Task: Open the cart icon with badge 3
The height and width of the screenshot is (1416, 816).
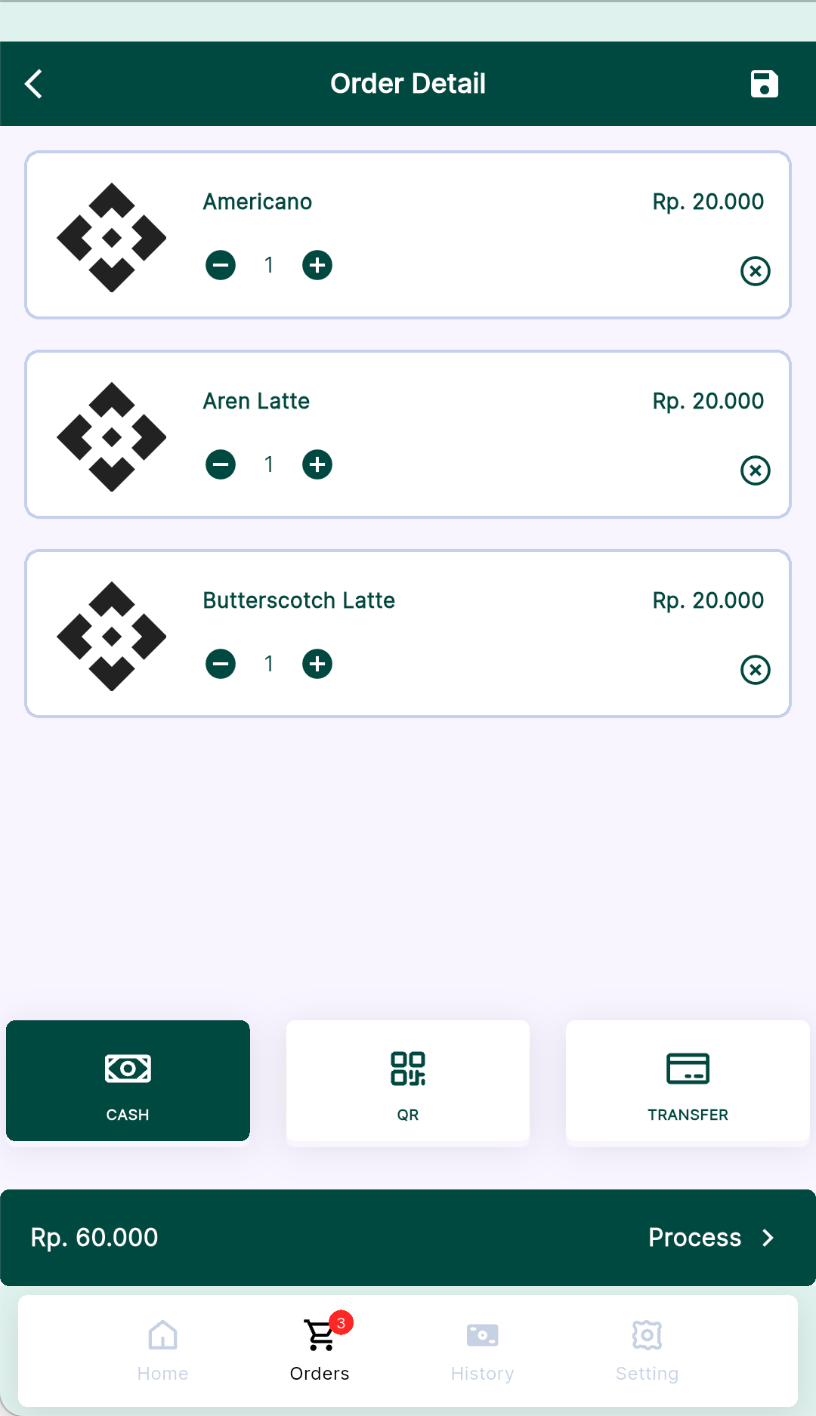Action: [319, 1334]
